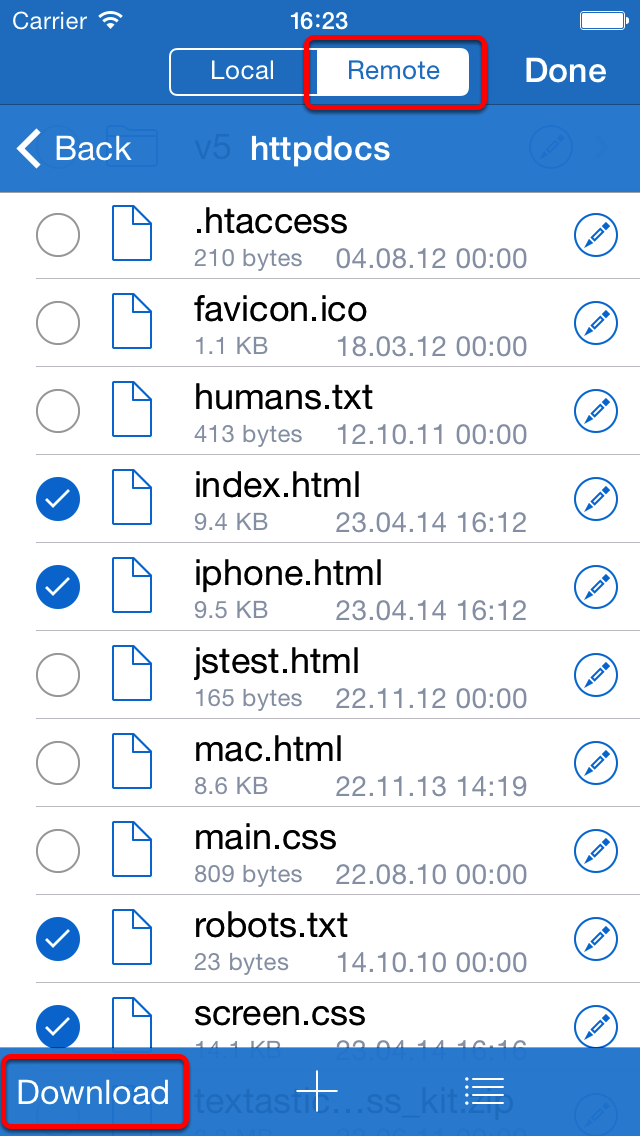
Task: Edit .htaccess using pencil icon
Action: tap(596, 235)
